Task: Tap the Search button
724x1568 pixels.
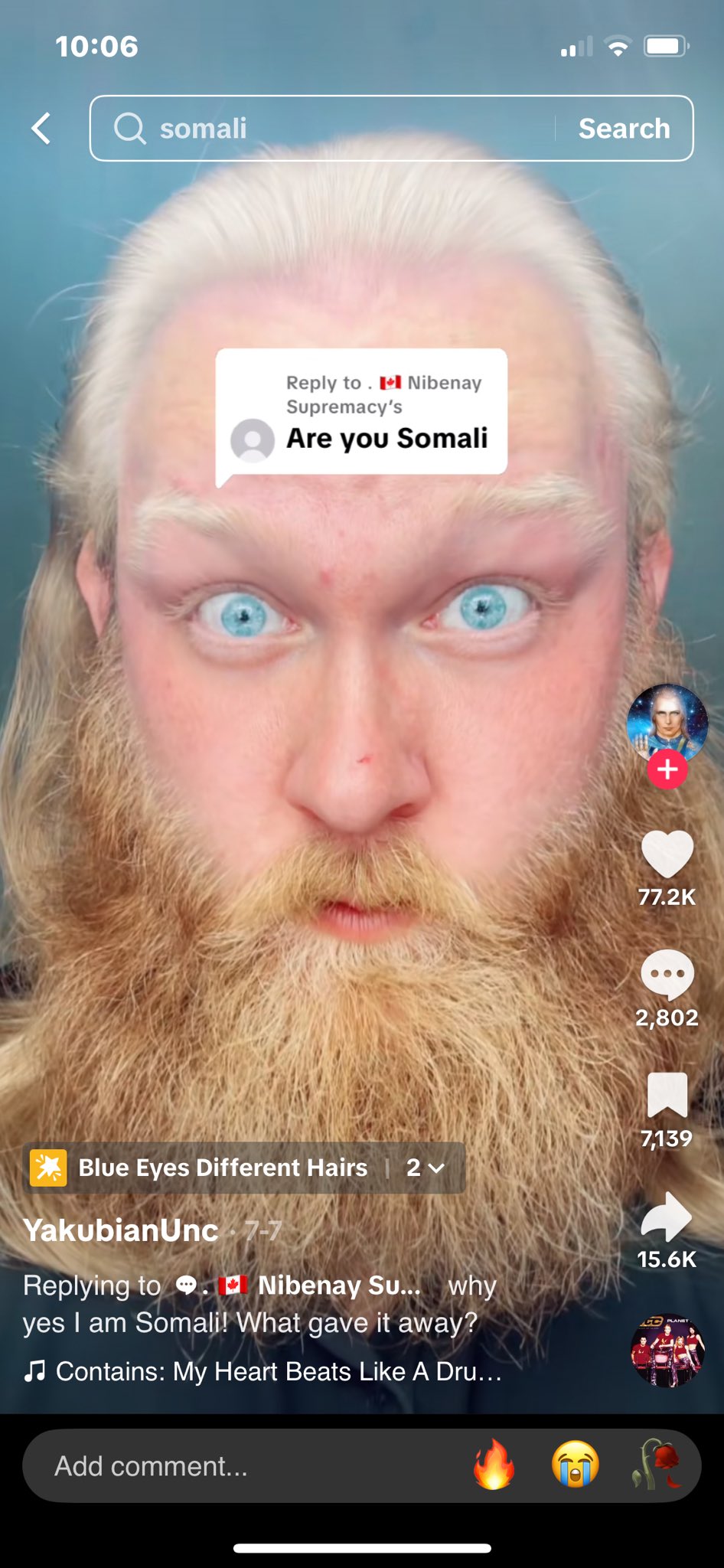Action: [624, 129]
